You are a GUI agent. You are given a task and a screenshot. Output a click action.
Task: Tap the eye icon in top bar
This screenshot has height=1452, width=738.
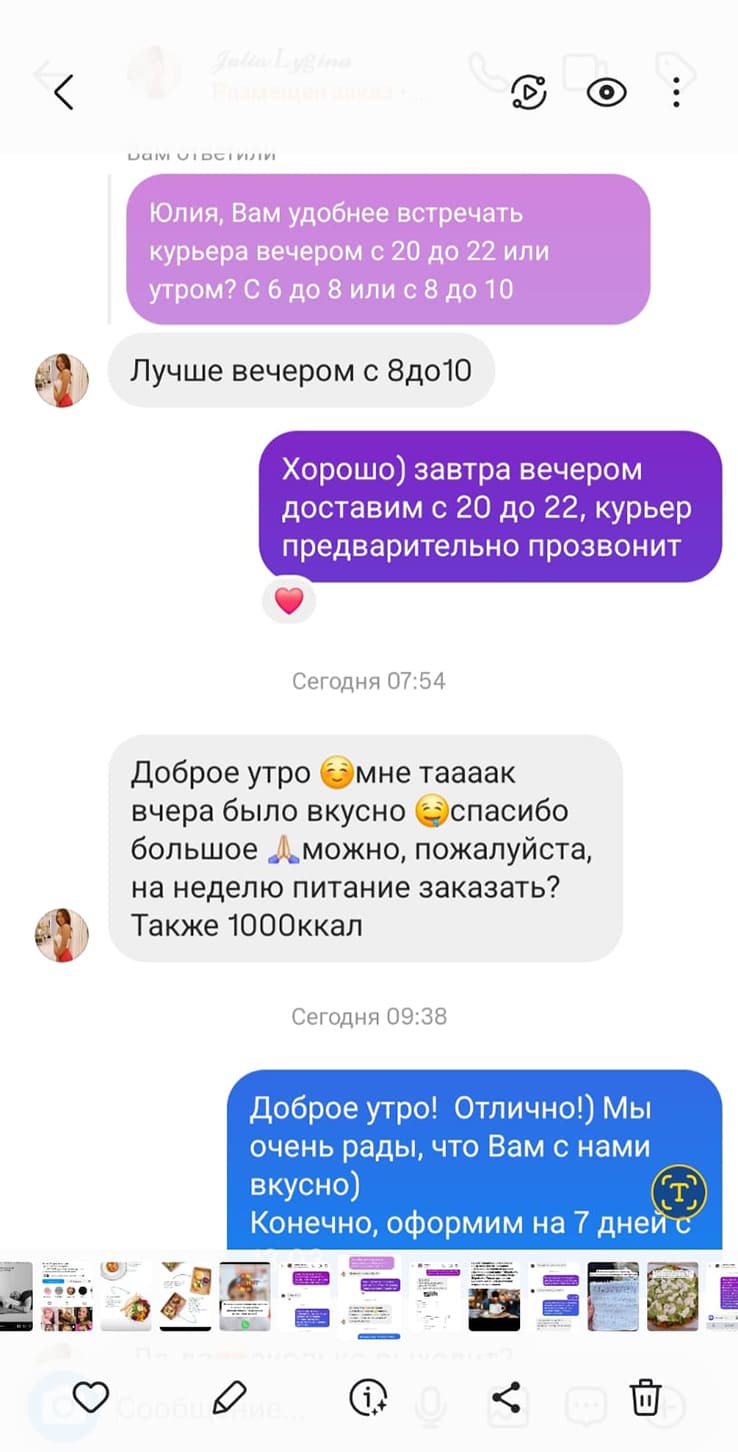pos(606,93)
